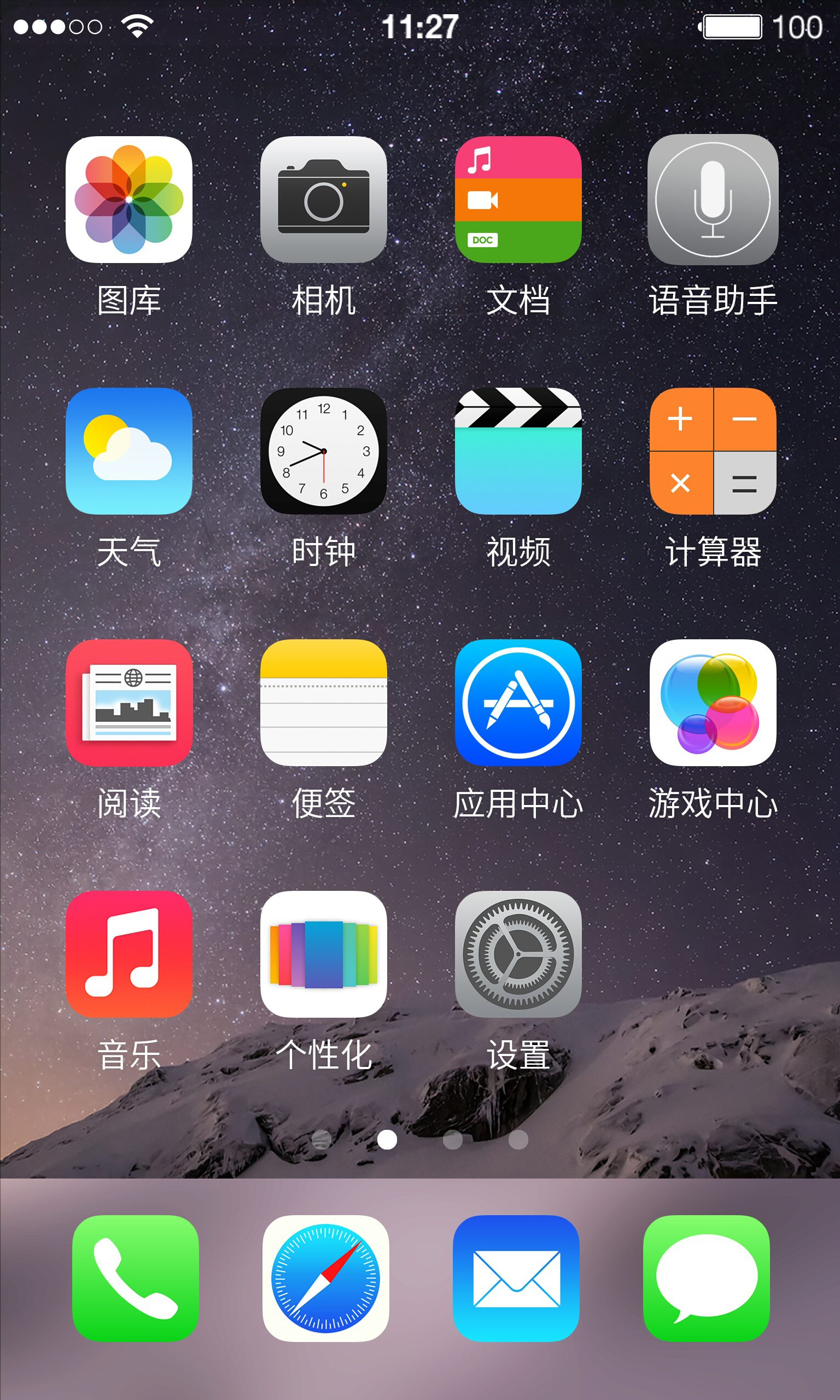Go to 设置 settings
The width and height of the screenshot is (840, 1400).
click(518, 954)
